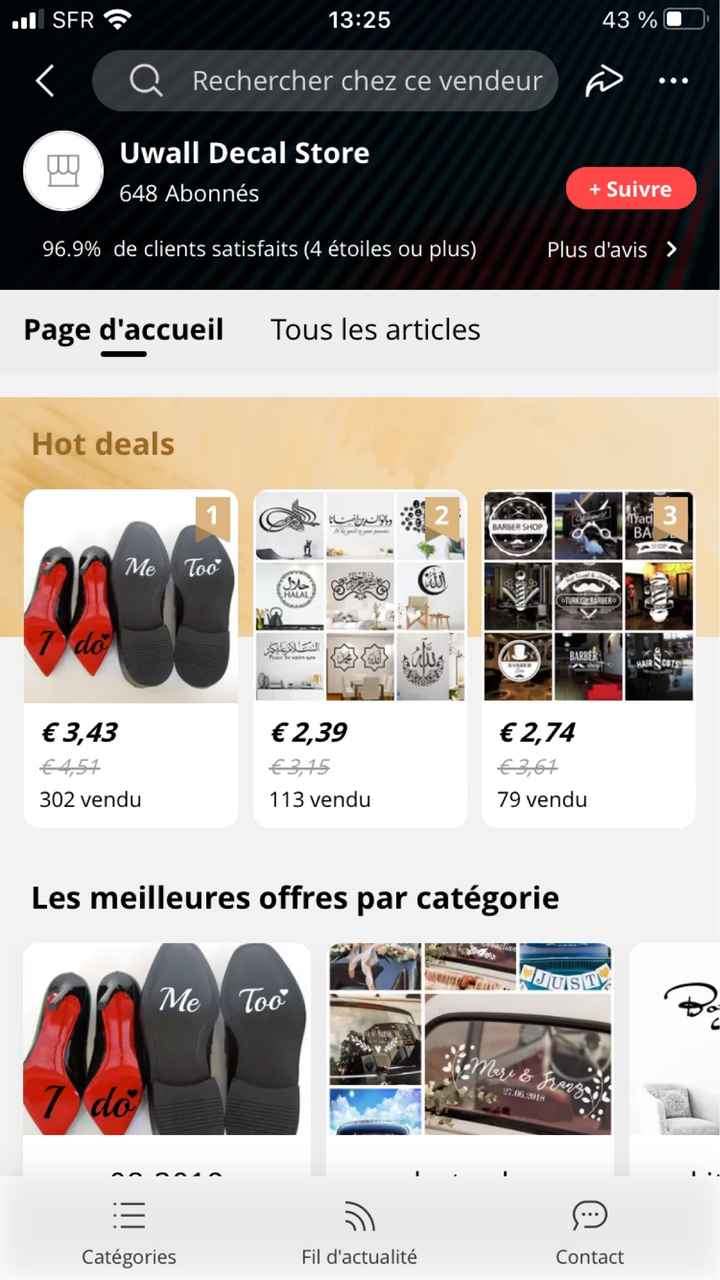Screen dimensions: 720x1280
Task: Tap the Uwall Decal Store shop logo
Action: click(63, 170)
